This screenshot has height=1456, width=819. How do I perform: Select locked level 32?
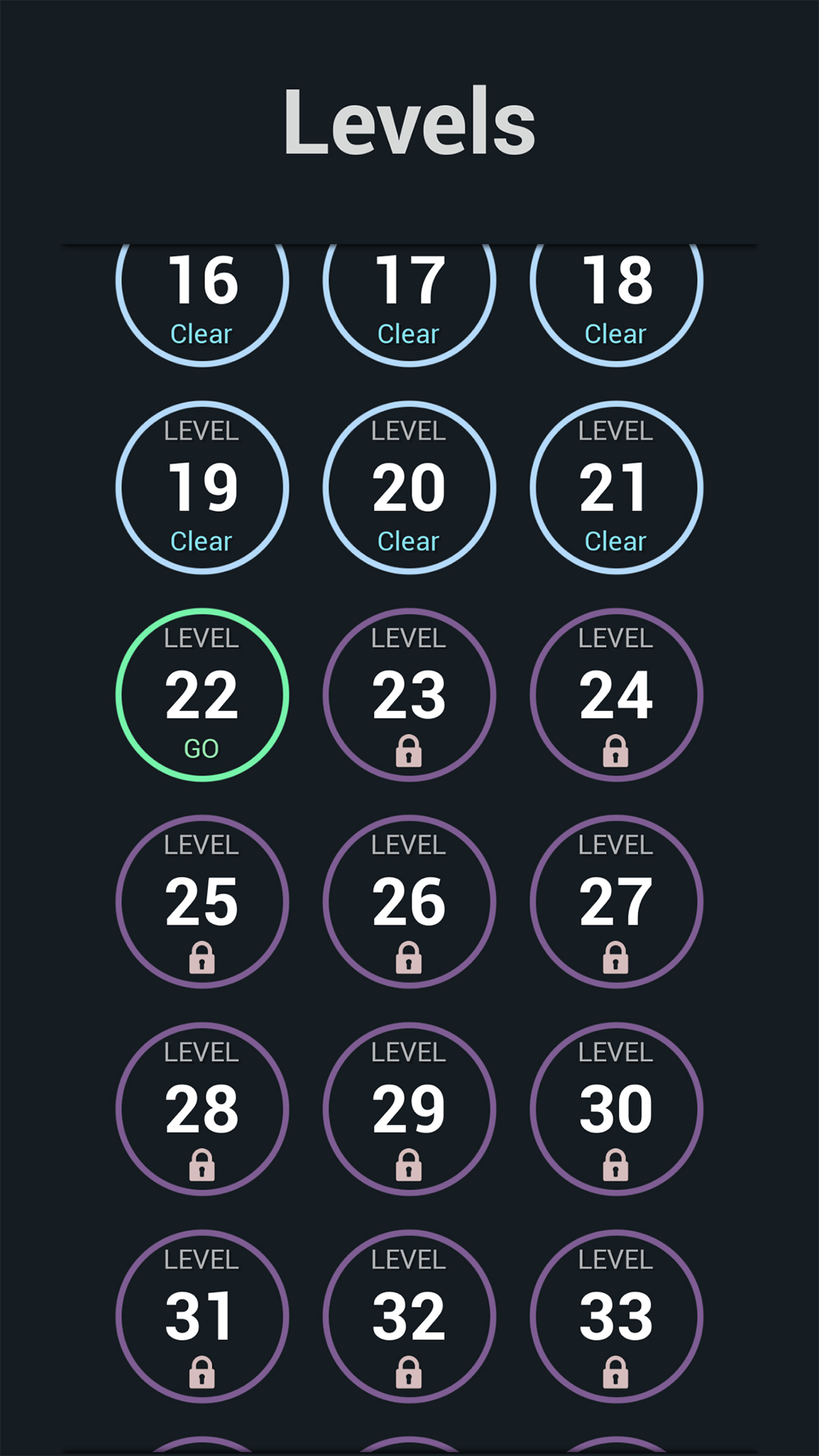click(409, 1316)
